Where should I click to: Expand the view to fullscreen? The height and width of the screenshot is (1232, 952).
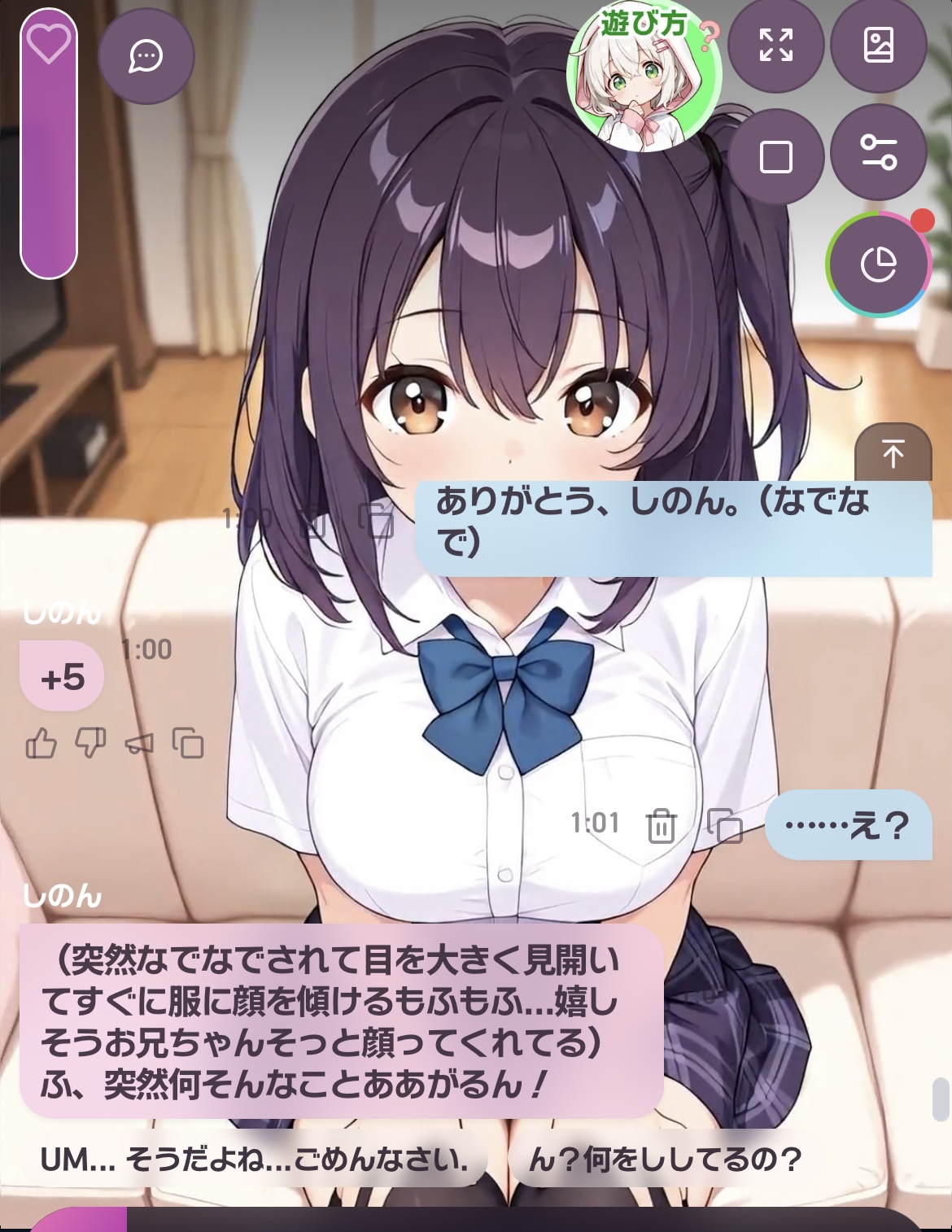tap(775, 46)
